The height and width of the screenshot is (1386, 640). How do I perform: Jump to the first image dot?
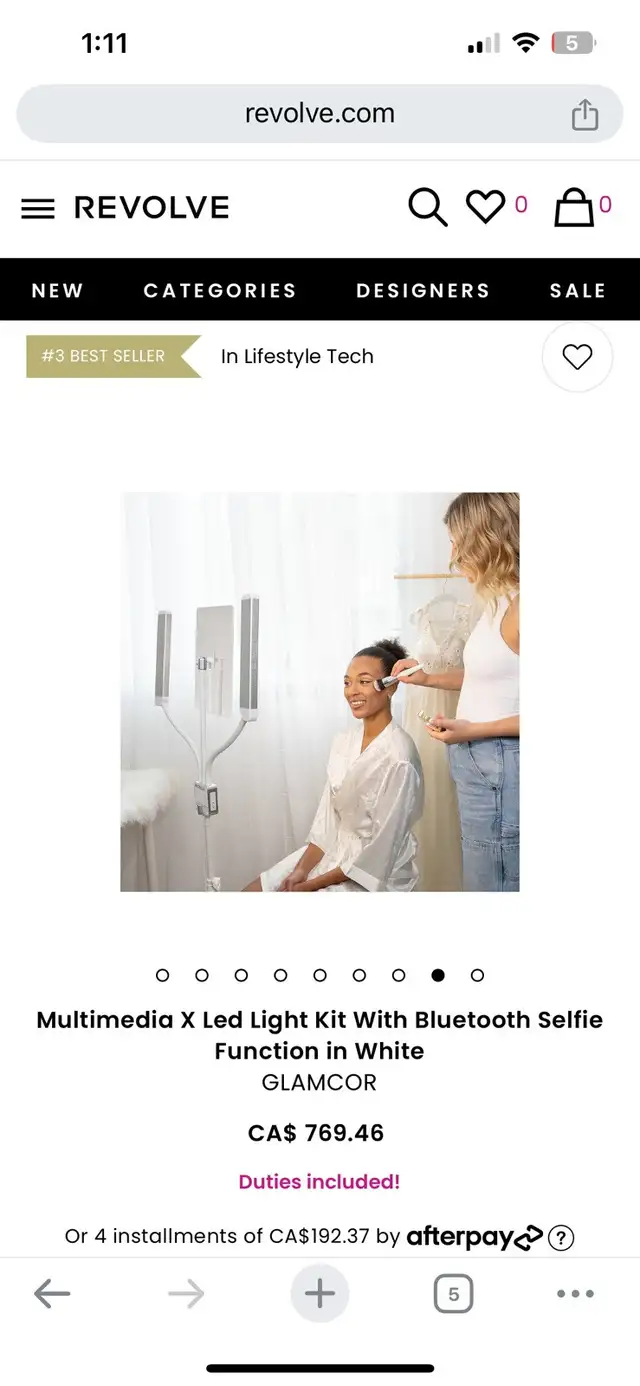[163, 975]
